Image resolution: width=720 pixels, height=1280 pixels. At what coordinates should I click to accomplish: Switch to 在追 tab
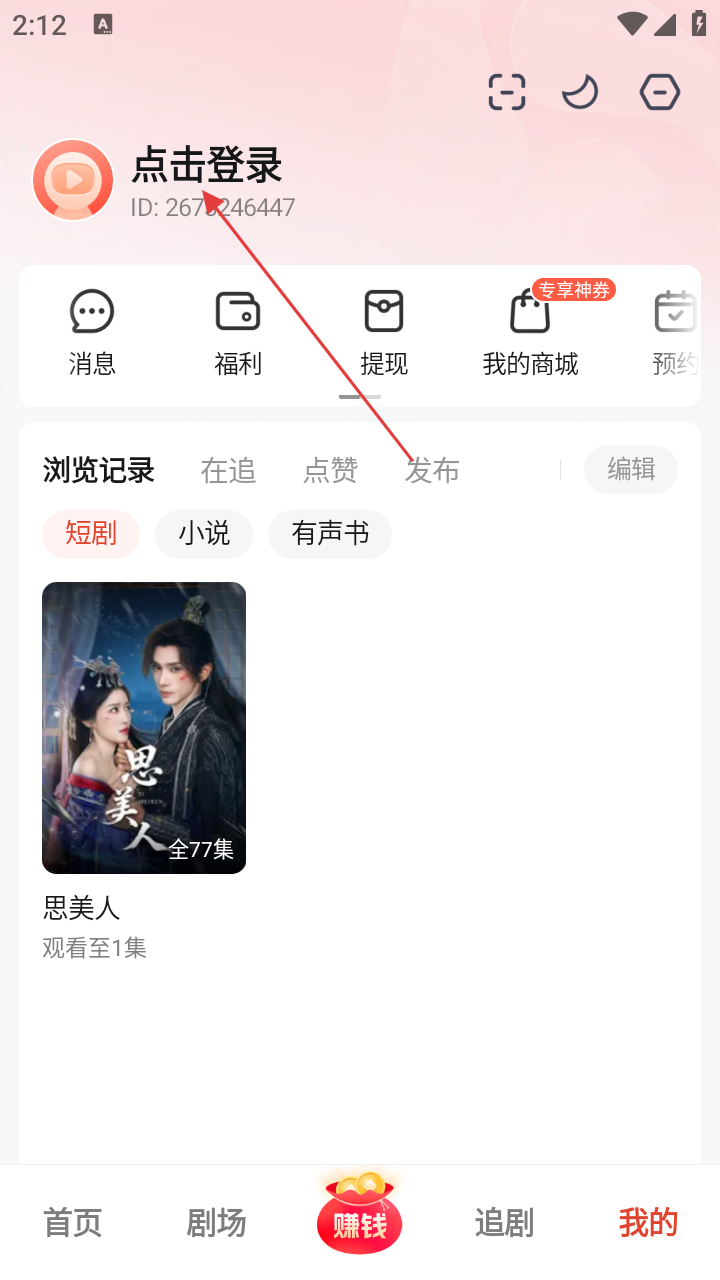pos(228,470)
